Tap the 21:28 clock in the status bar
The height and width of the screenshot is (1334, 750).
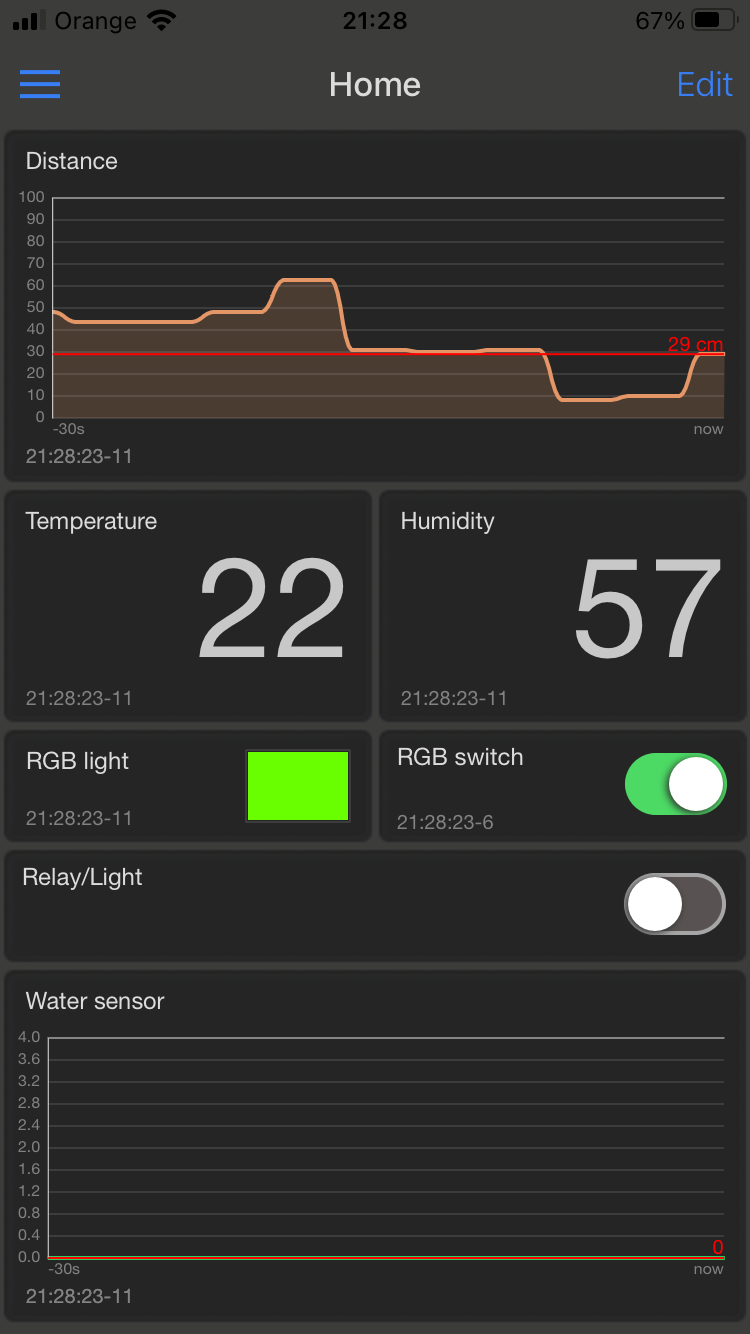[375, 20]
